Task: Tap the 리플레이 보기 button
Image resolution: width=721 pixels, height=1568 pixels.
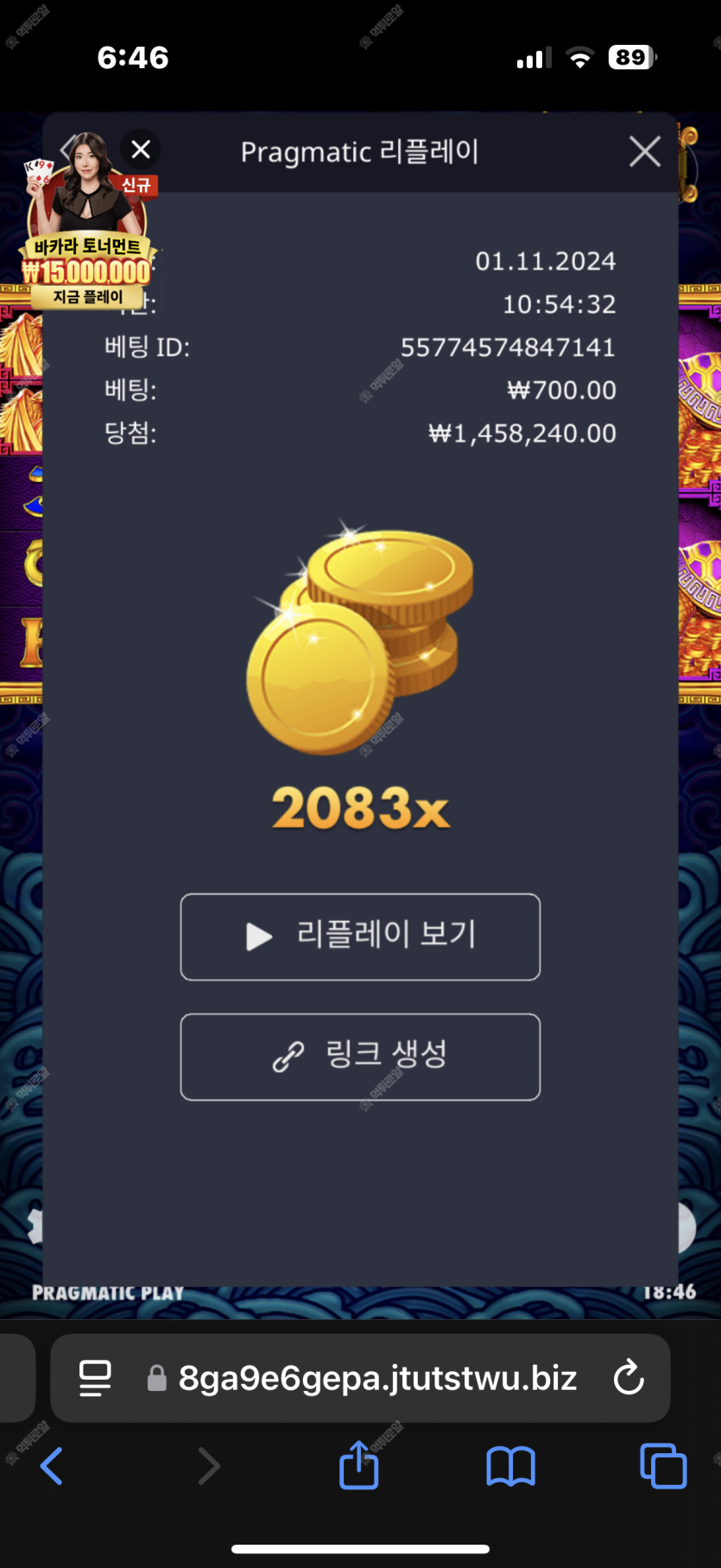Action: click(x=360, y=936)
